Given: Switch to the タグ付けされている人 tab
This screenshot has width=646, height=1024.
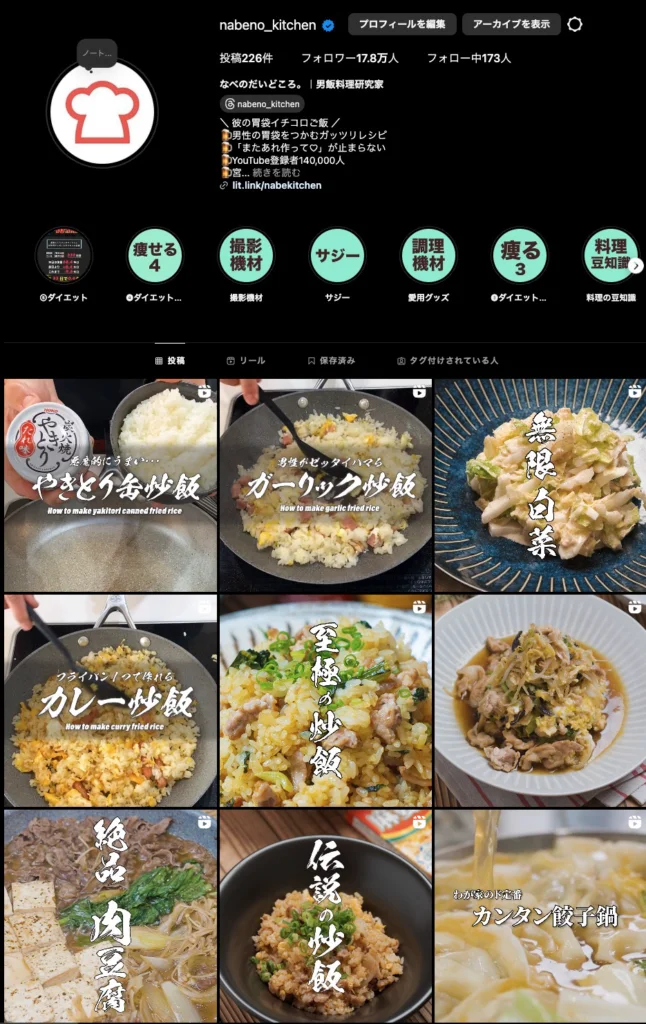Looking at the screenshot, I should pyautogui.click(x=447, y=360).
